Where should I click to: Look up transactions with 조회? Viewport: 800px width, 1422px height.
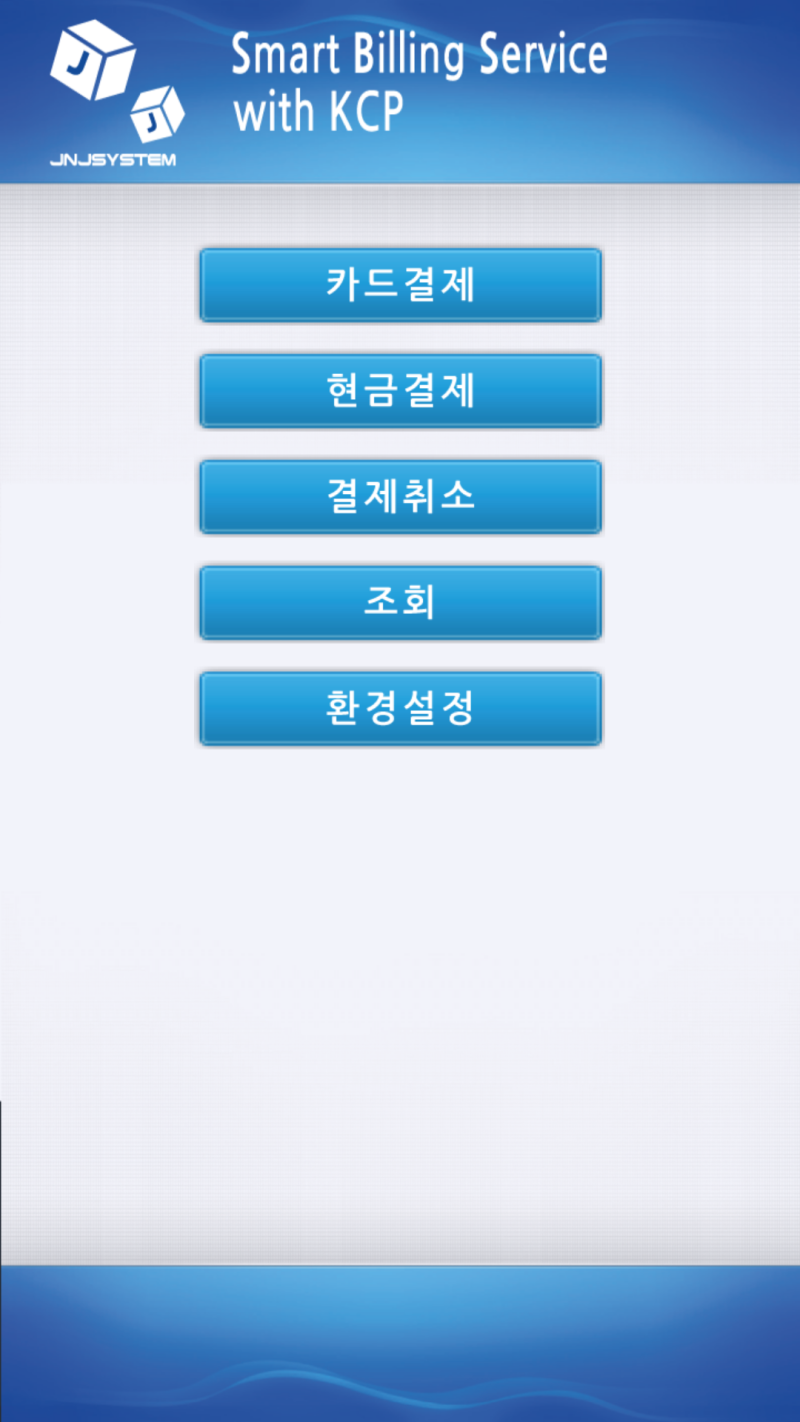400,602
